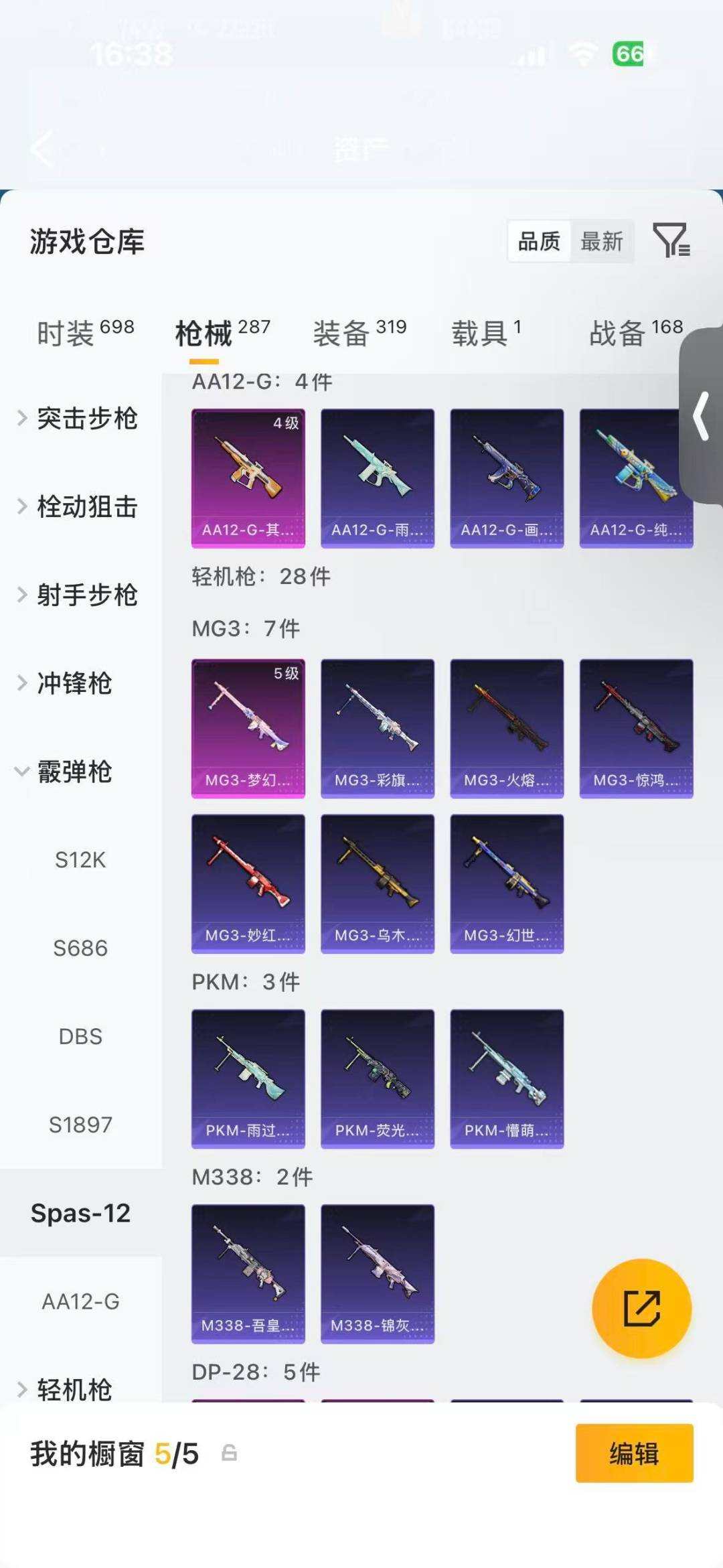Screen dimensions: 723x1568
Task: Open the side handle on right edge
Action: click(701, 416)
